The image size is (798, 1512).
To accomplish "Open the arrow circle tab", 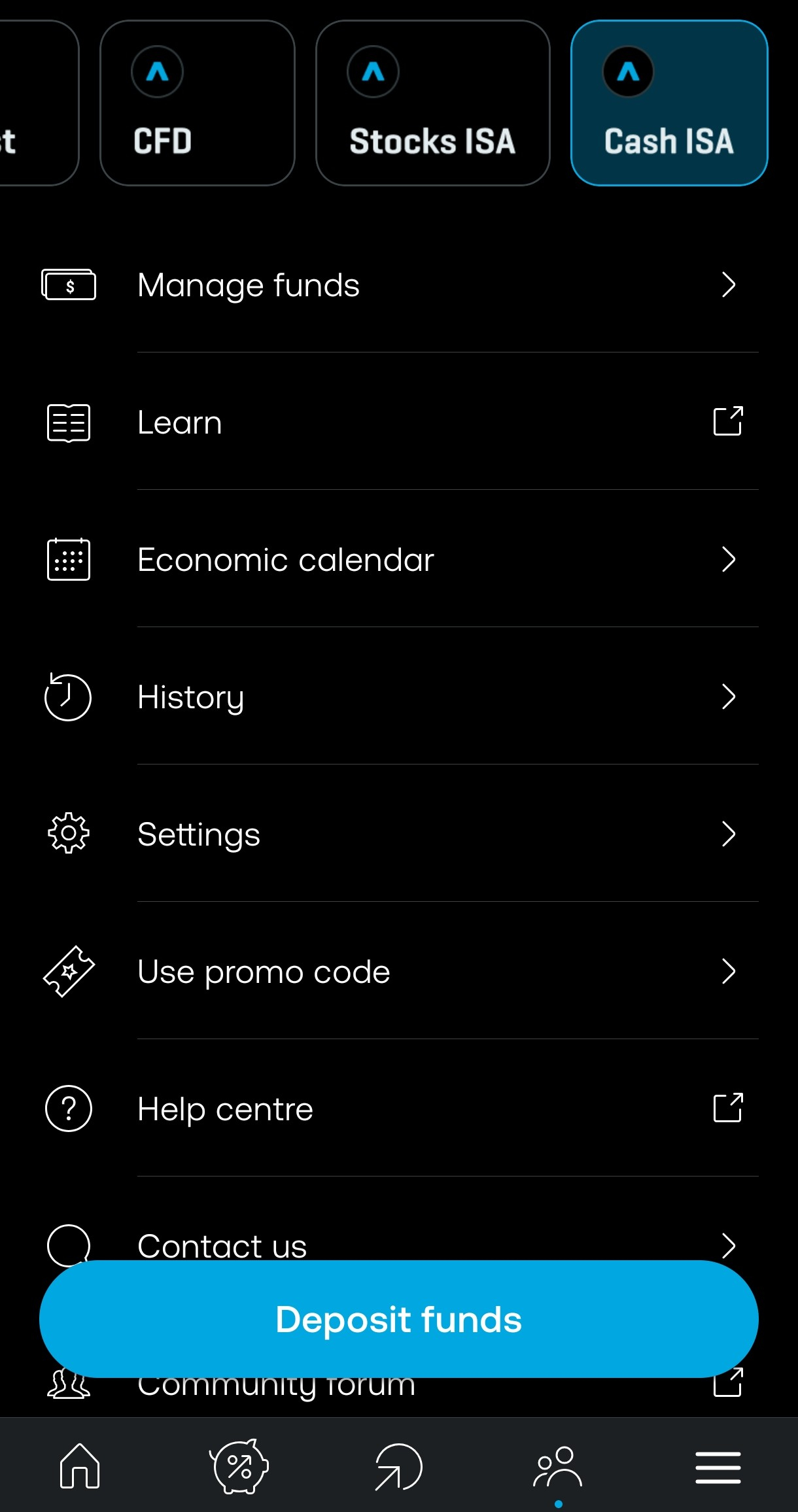I will (x=399, y=1466).
